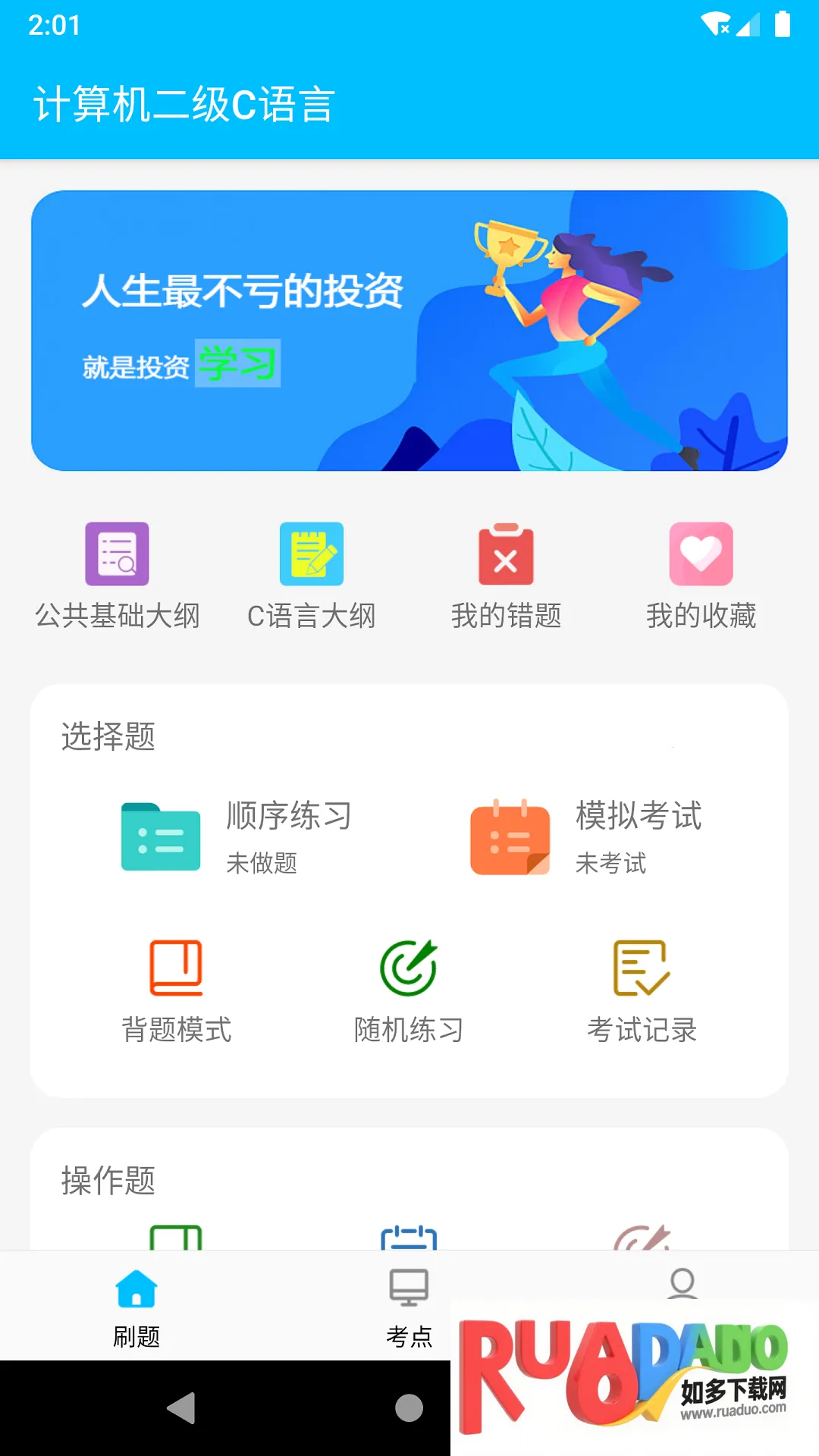
Task: Start 顺序练习 sequential practice
Action: [235, 837]
